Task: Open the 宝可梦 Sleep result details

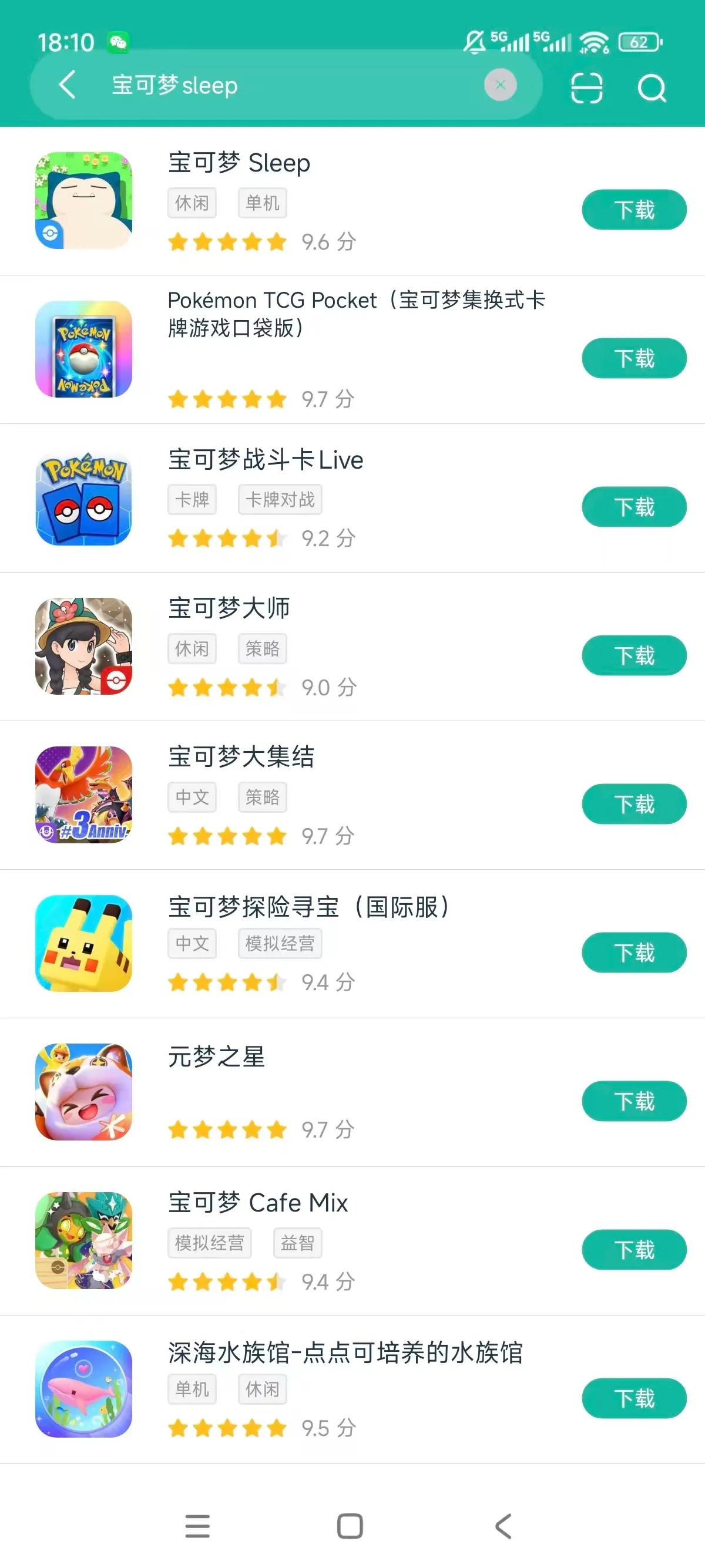Action: pyautogui.click(x=239, y=163)
